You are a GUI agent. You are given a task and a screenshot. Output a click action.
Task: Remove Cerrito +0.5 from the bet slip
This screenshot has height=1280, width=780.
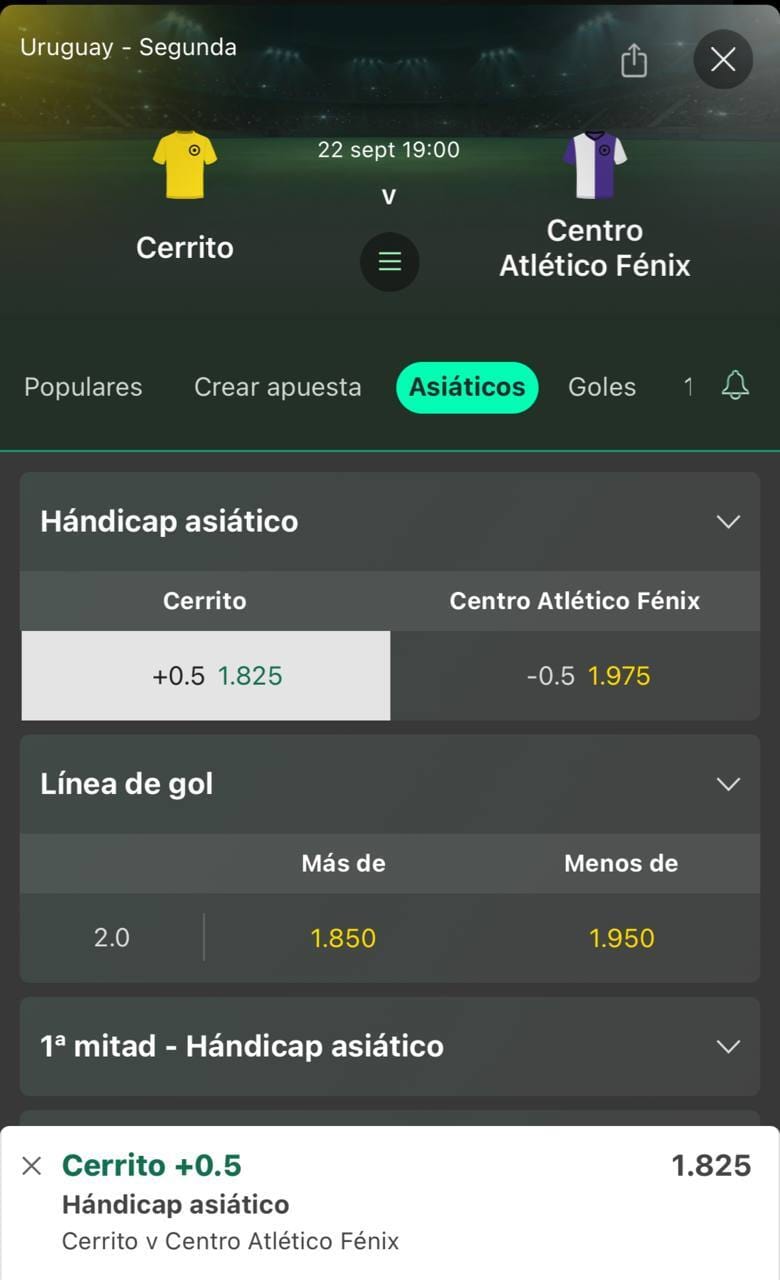tap(32, 1166)
